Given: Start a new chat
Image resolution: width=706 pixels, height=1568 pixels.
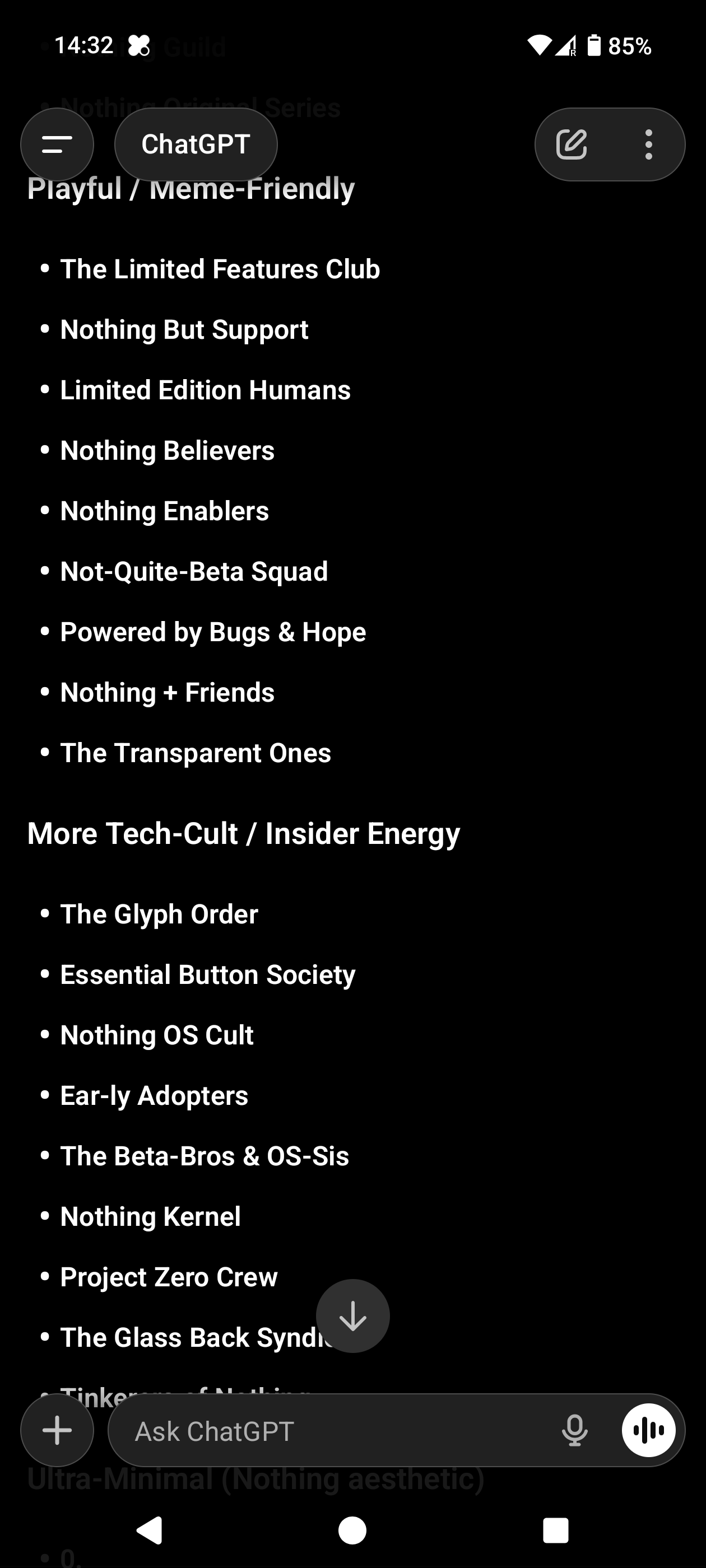Looking at the screenshot, I should (572, 144).
